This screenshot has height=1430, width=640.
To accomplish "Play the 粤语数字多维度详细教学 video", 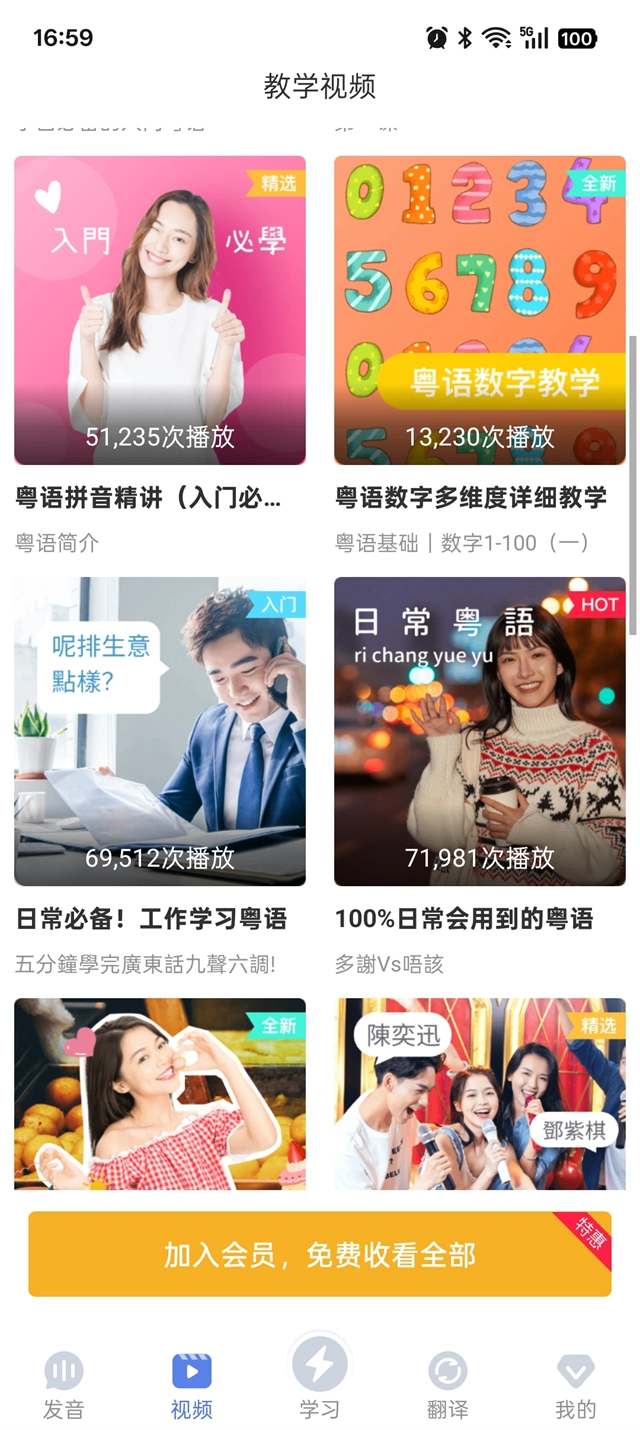I will [x=480, y=310].
